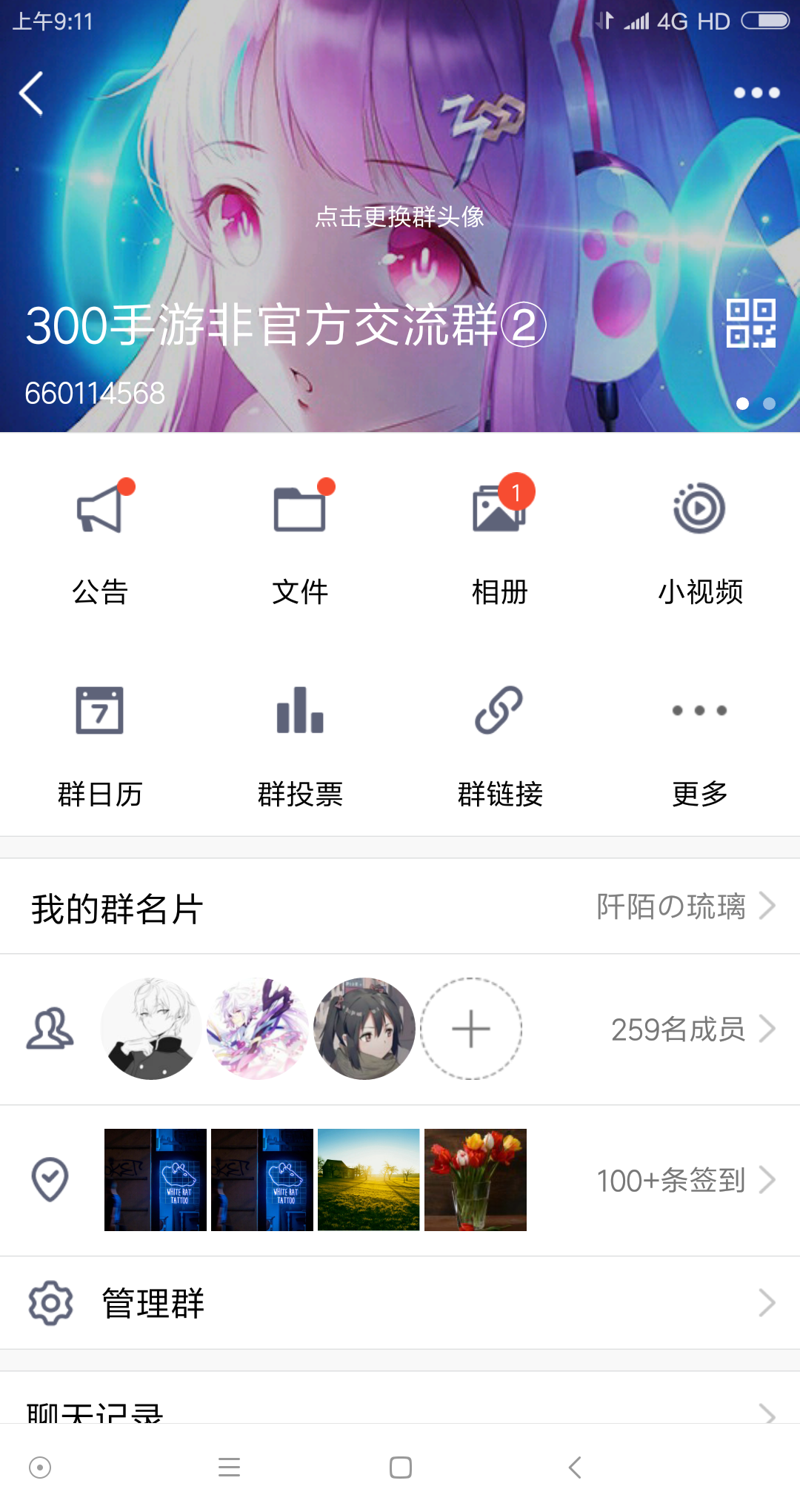The image size is (800, 1512).
Task: Open the three-dot overflow menu
Action: 756,93
